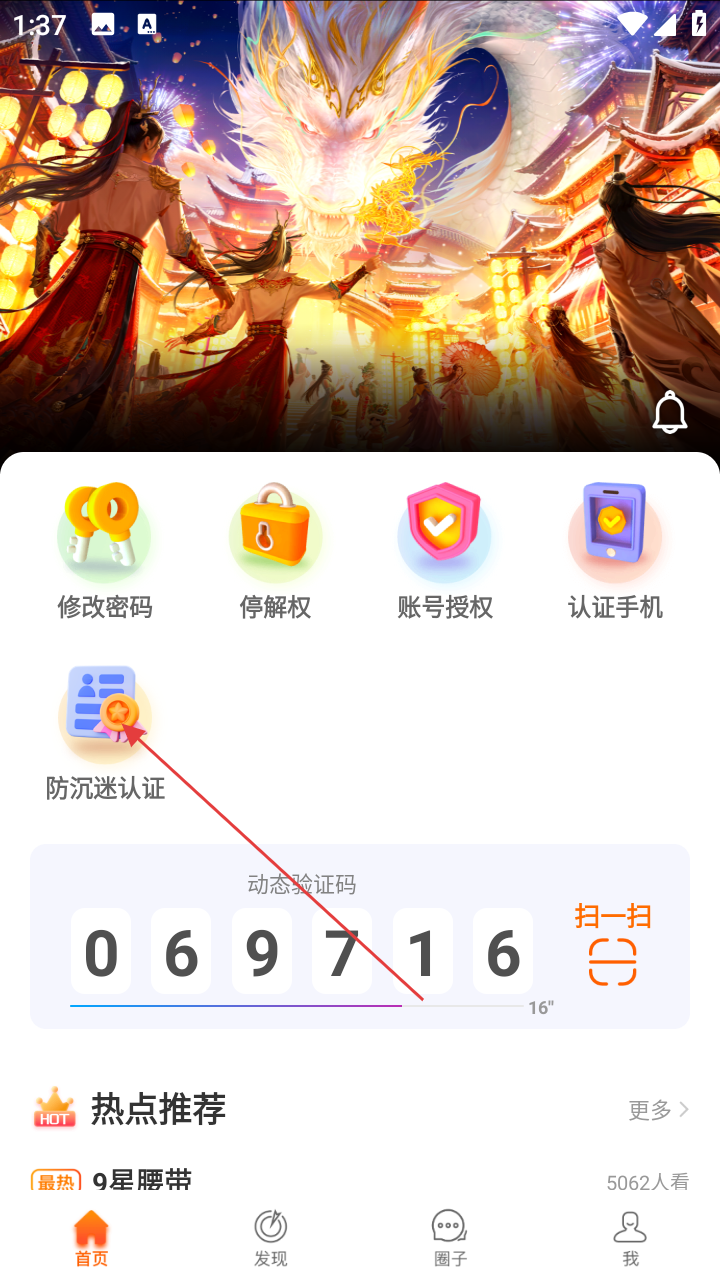Open the 9星腰带 hot article
The width and height of the screenshot is (720, 1280).
pyautogui.click(x=142, y=1180)
